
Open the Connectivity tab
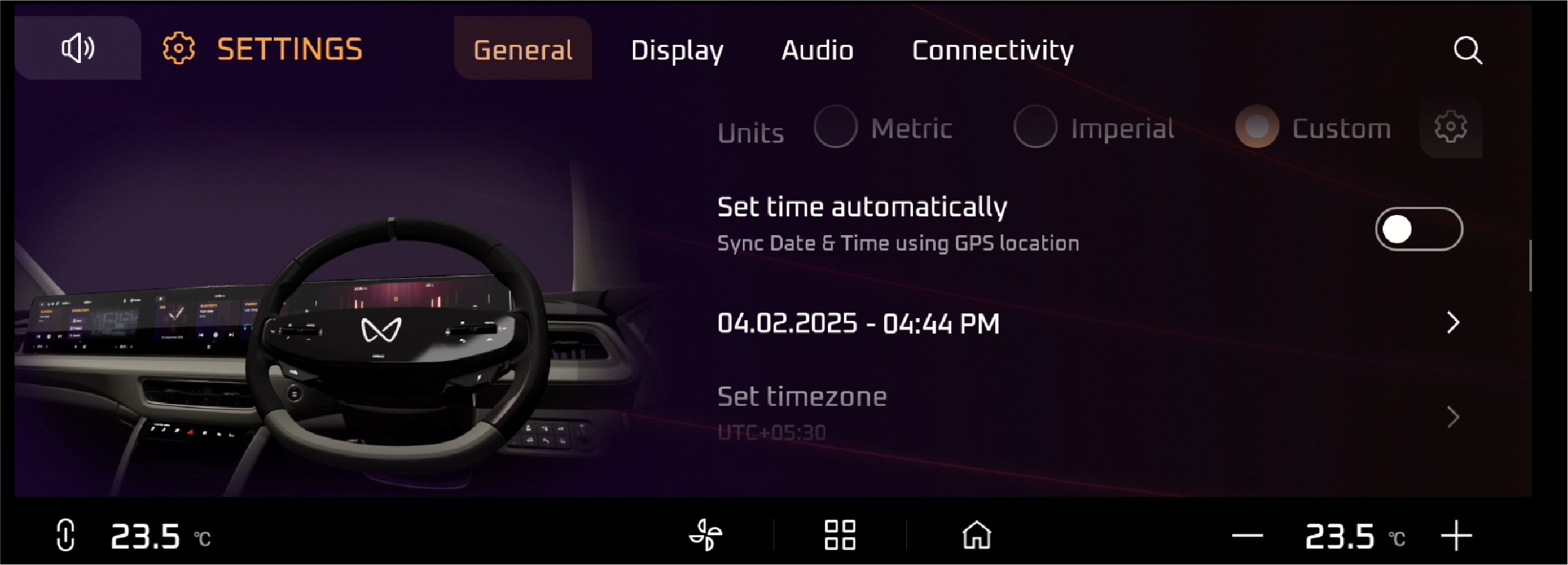pos(993,50)
